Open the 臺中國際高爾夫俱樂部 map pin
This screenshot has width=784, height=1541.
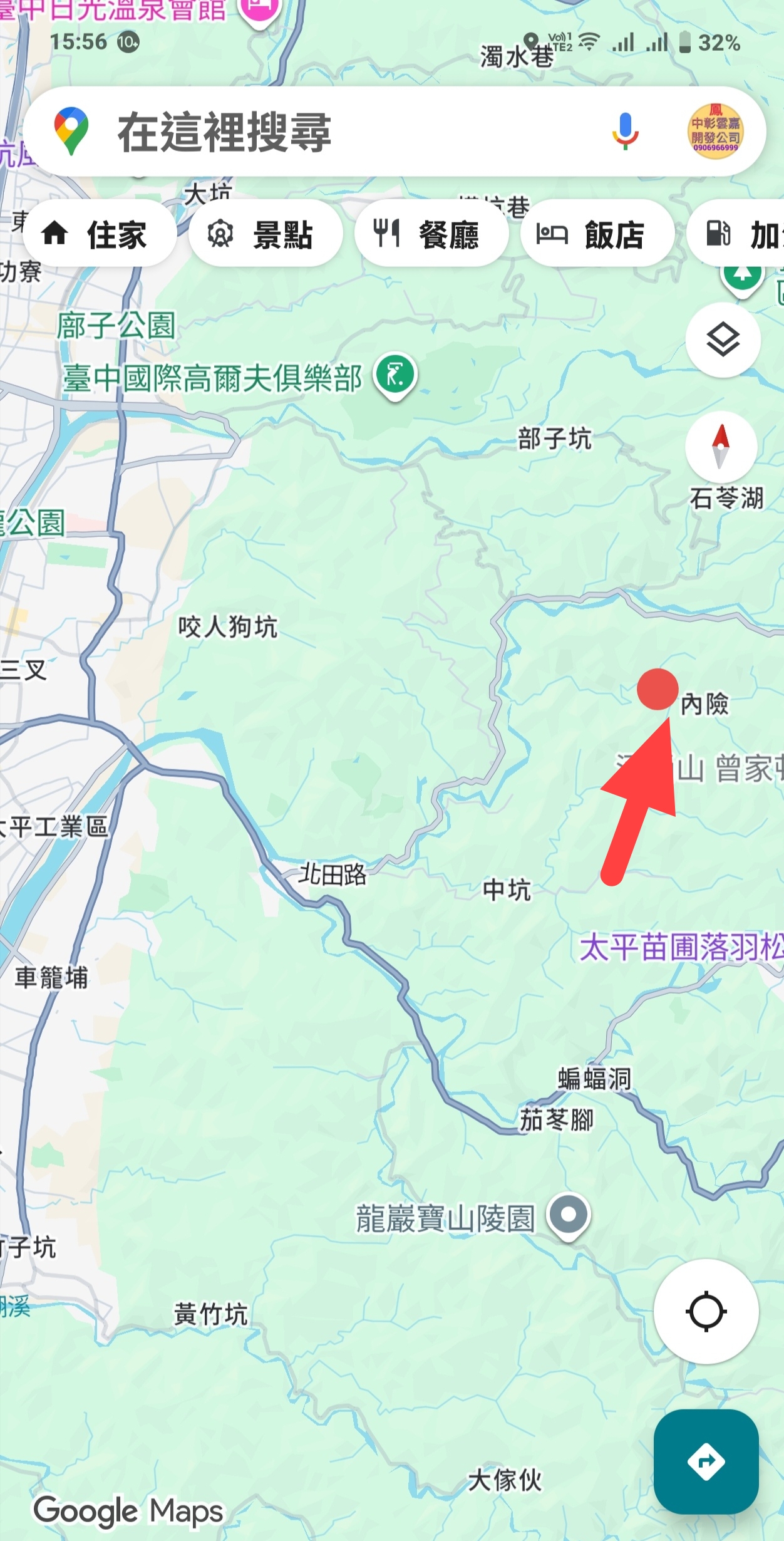coord(395,375)
